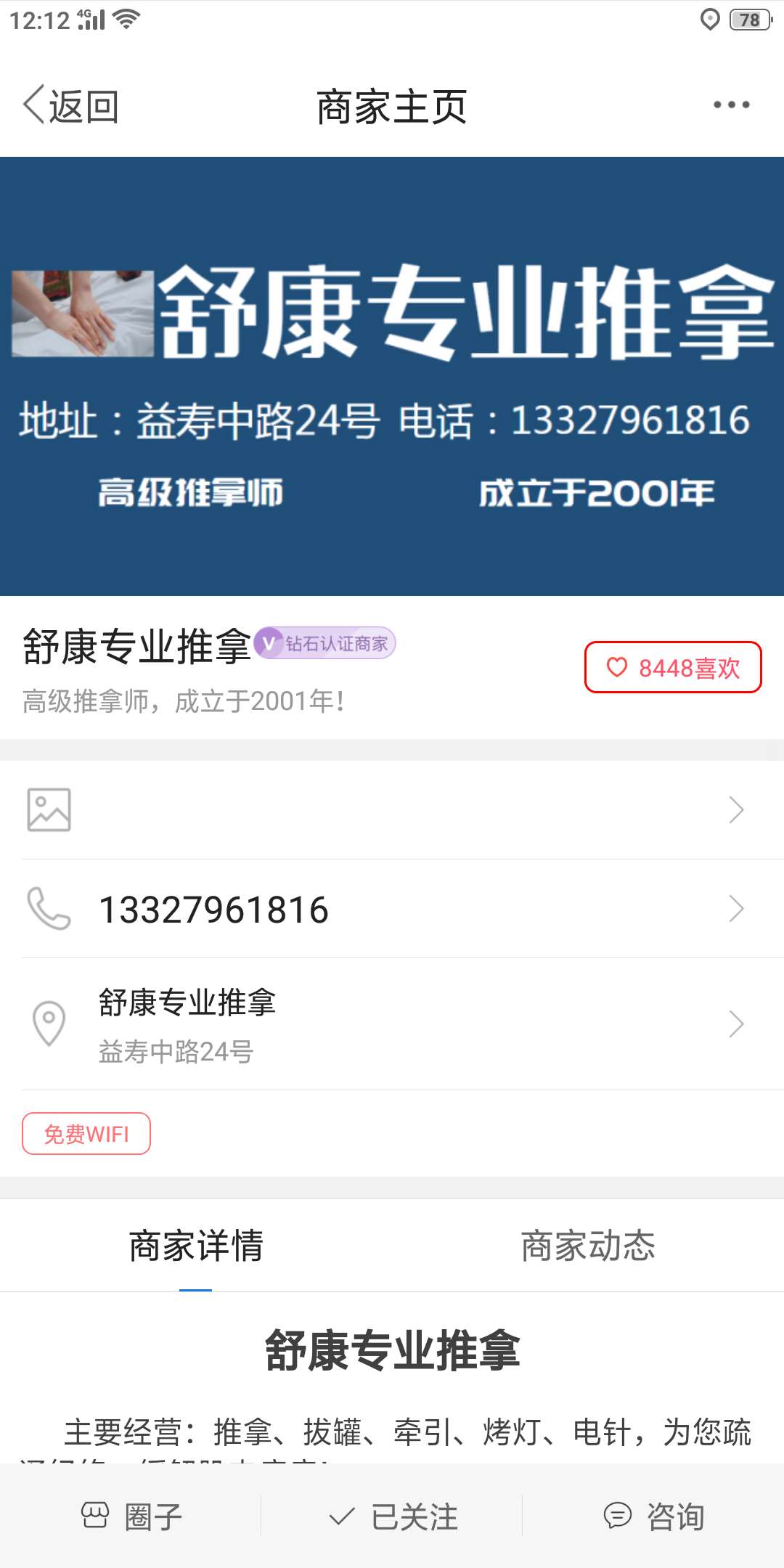Toggle the 已关注 follow button
This screenshot has width=784, height=1568.
tap(392, 1516)
